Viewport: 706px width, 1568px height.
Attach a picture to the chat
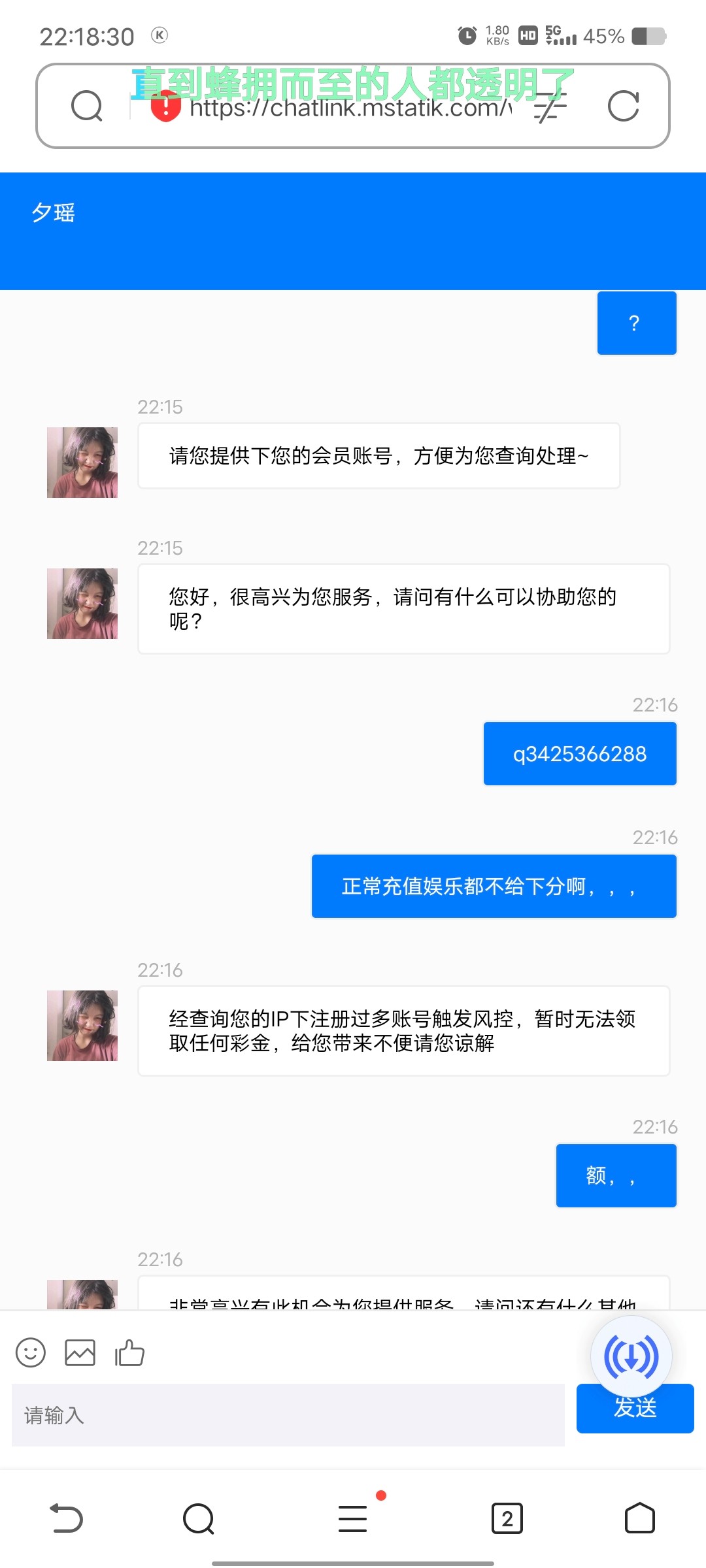[x=80, y=1352]
